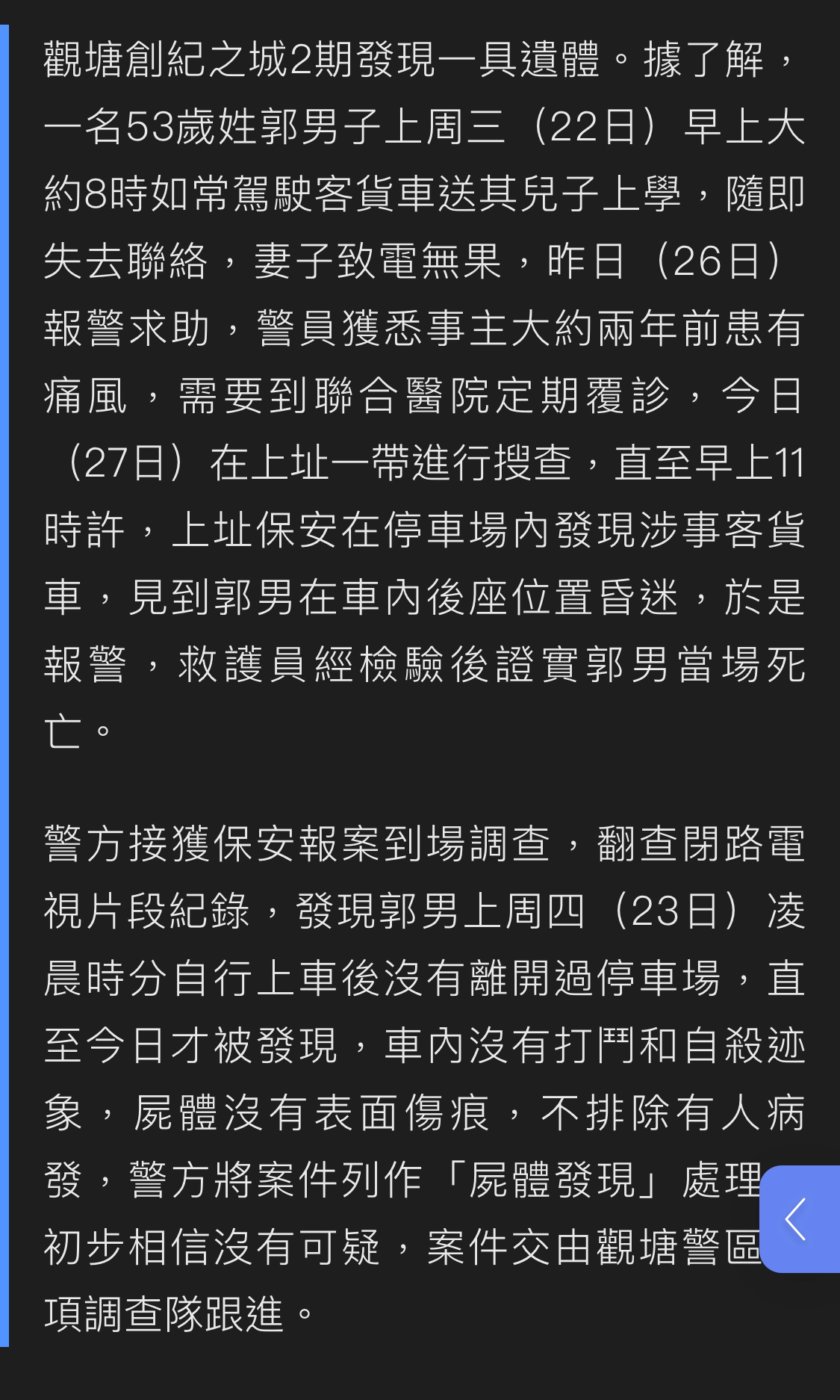840x1400 pixels.
Task: Click the date（23日）in second paragraph
Action: point(676,913)
